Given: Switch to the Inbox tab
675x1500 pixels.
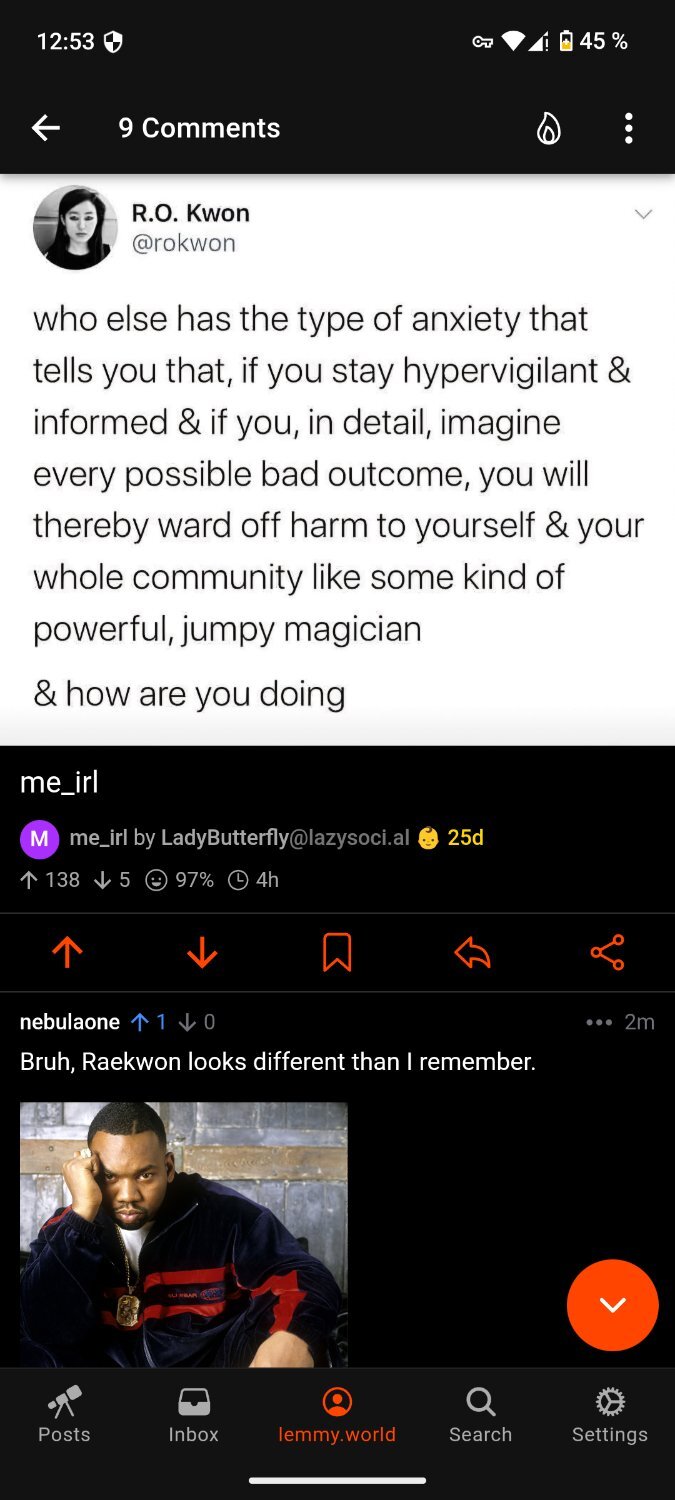Looking at the screenshot, I should tap(193, 1415).
